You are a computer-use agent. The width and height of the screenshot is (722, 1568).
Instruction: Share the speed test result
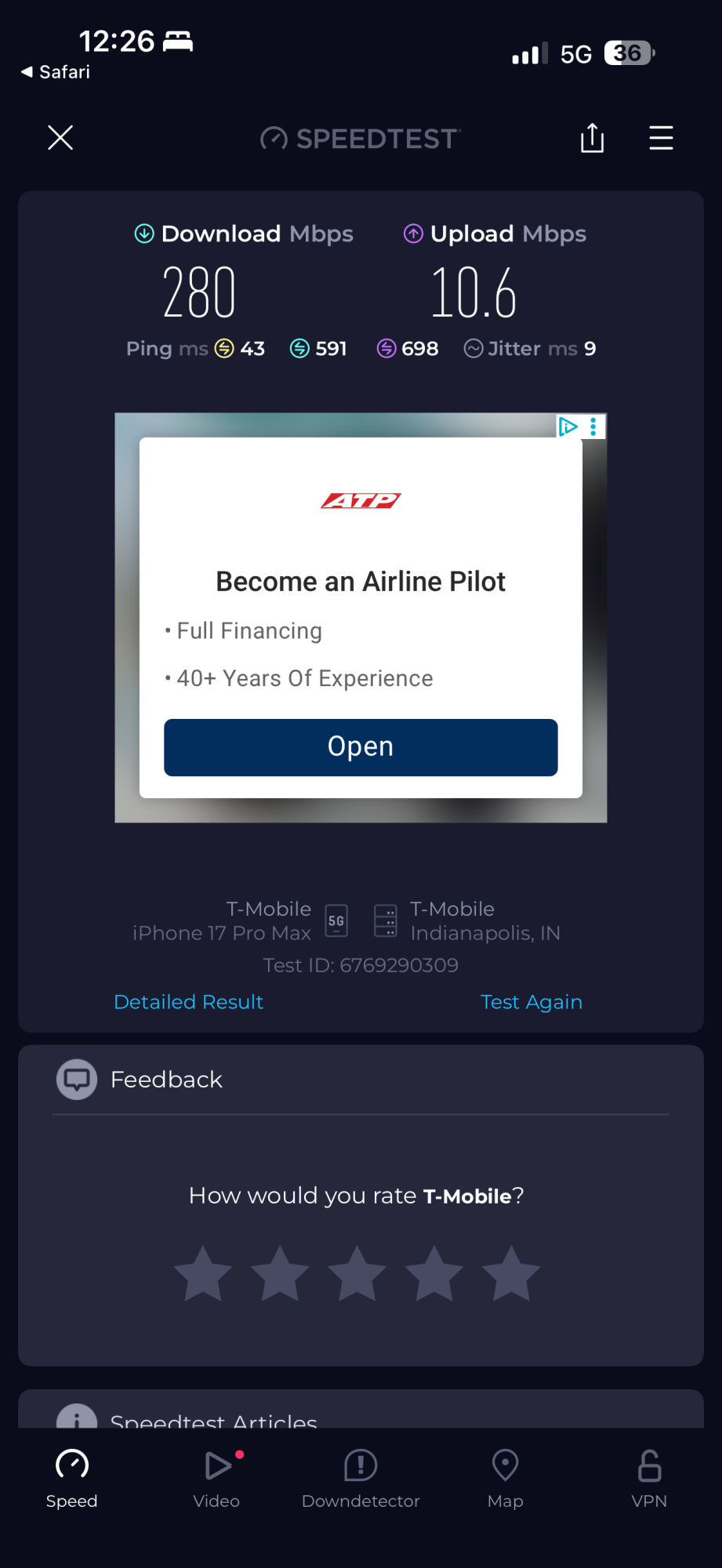[x=592, y=138]
